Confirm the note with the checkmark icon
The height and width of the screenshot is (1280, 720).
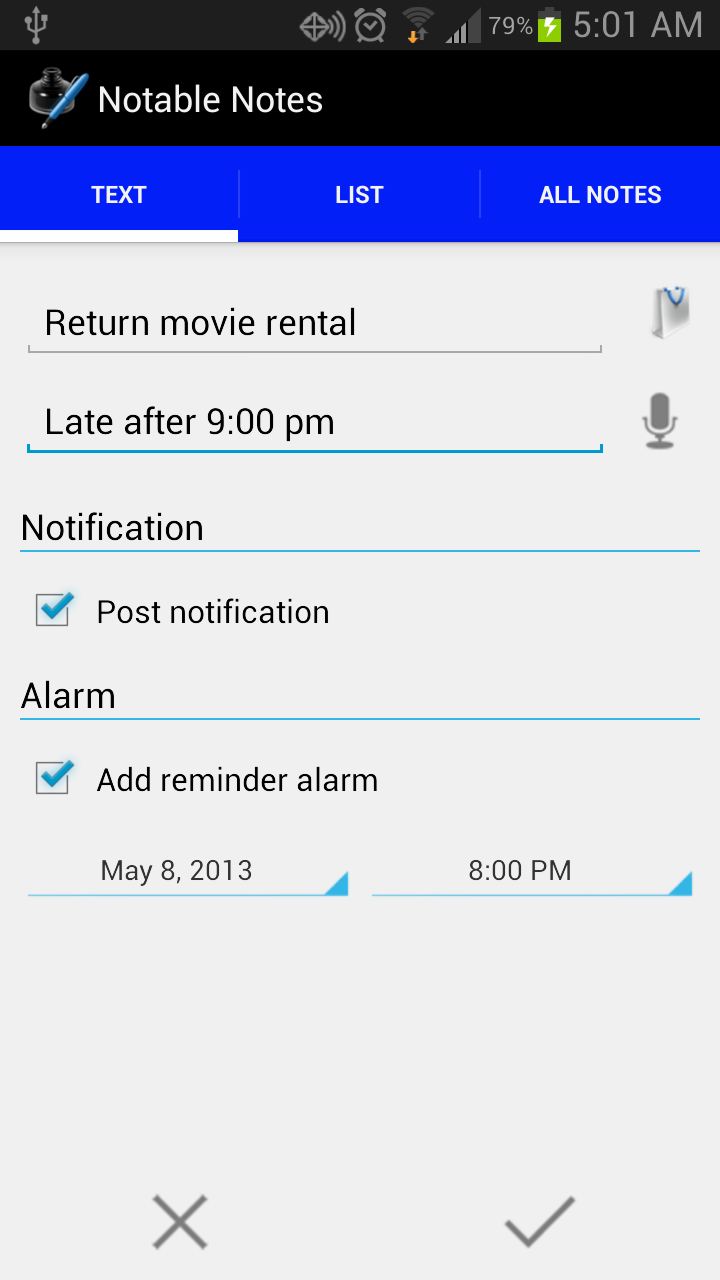click(x=539, y=1221)
